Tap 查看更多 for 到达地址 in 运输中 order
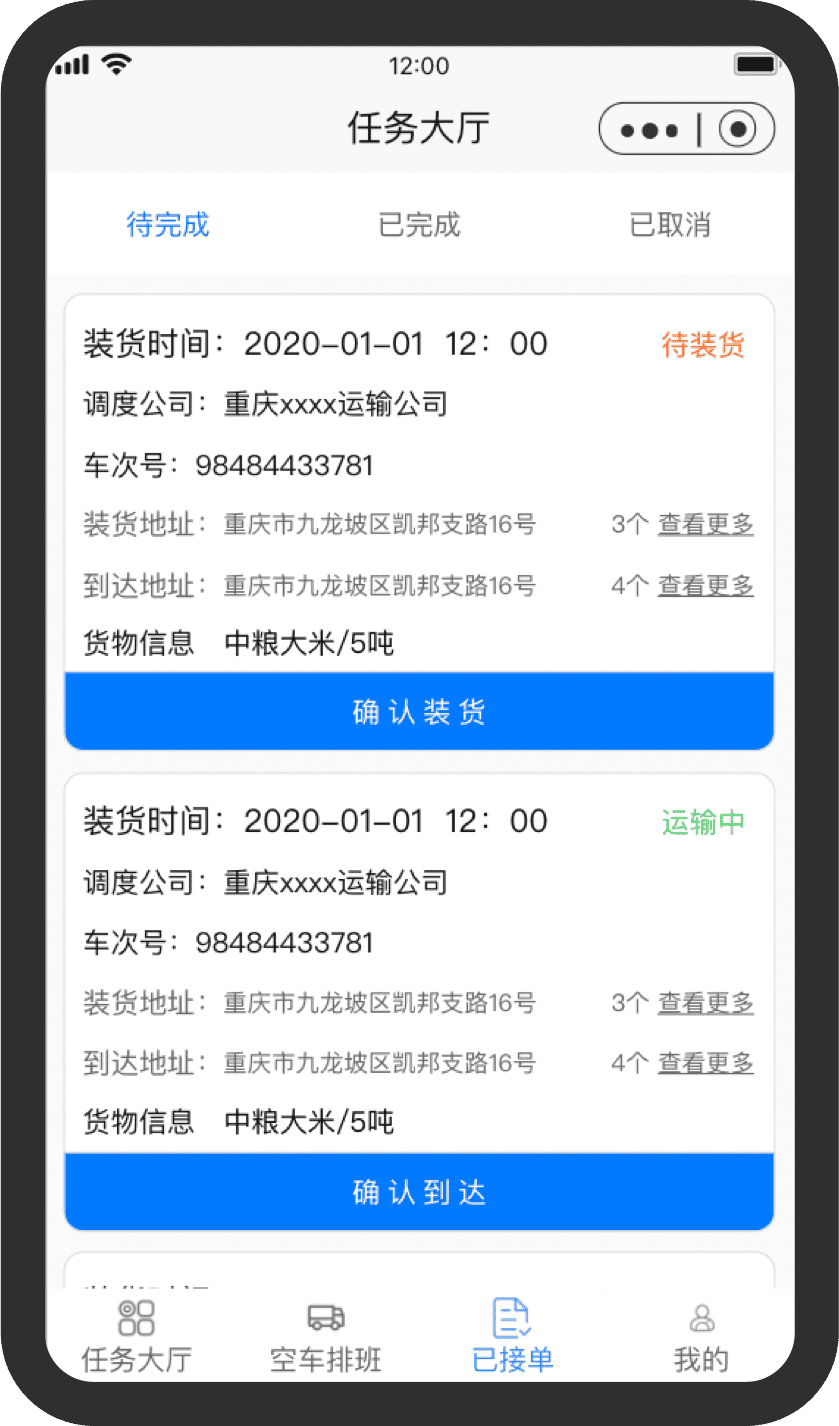This screenshot has width=839, height=1426. (705, 1063)
